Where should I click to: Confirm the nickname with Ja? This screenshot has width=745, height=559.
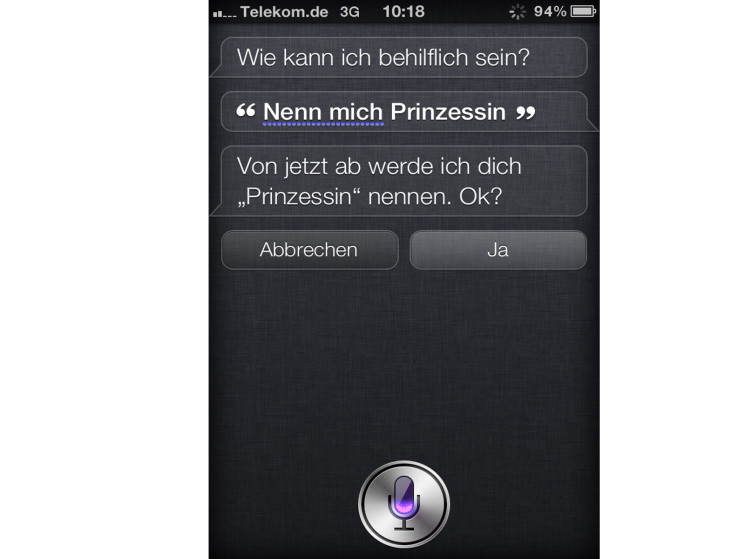point(497,250)
